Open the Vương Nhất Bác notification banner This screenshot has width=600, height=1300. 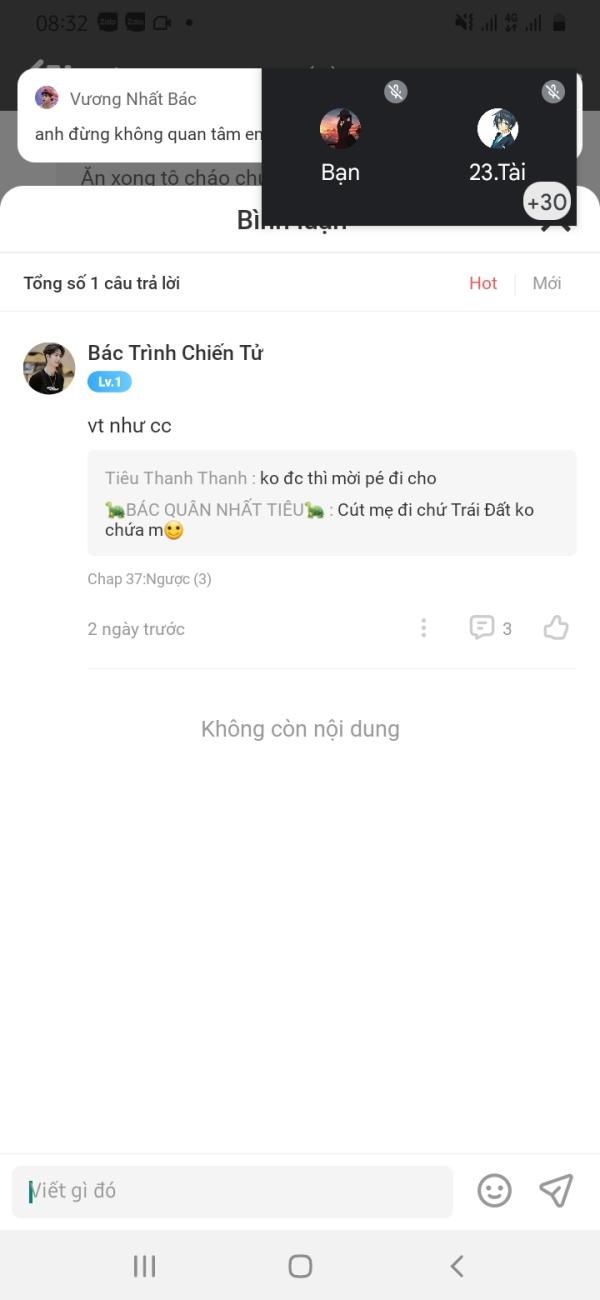pos(140,116)
